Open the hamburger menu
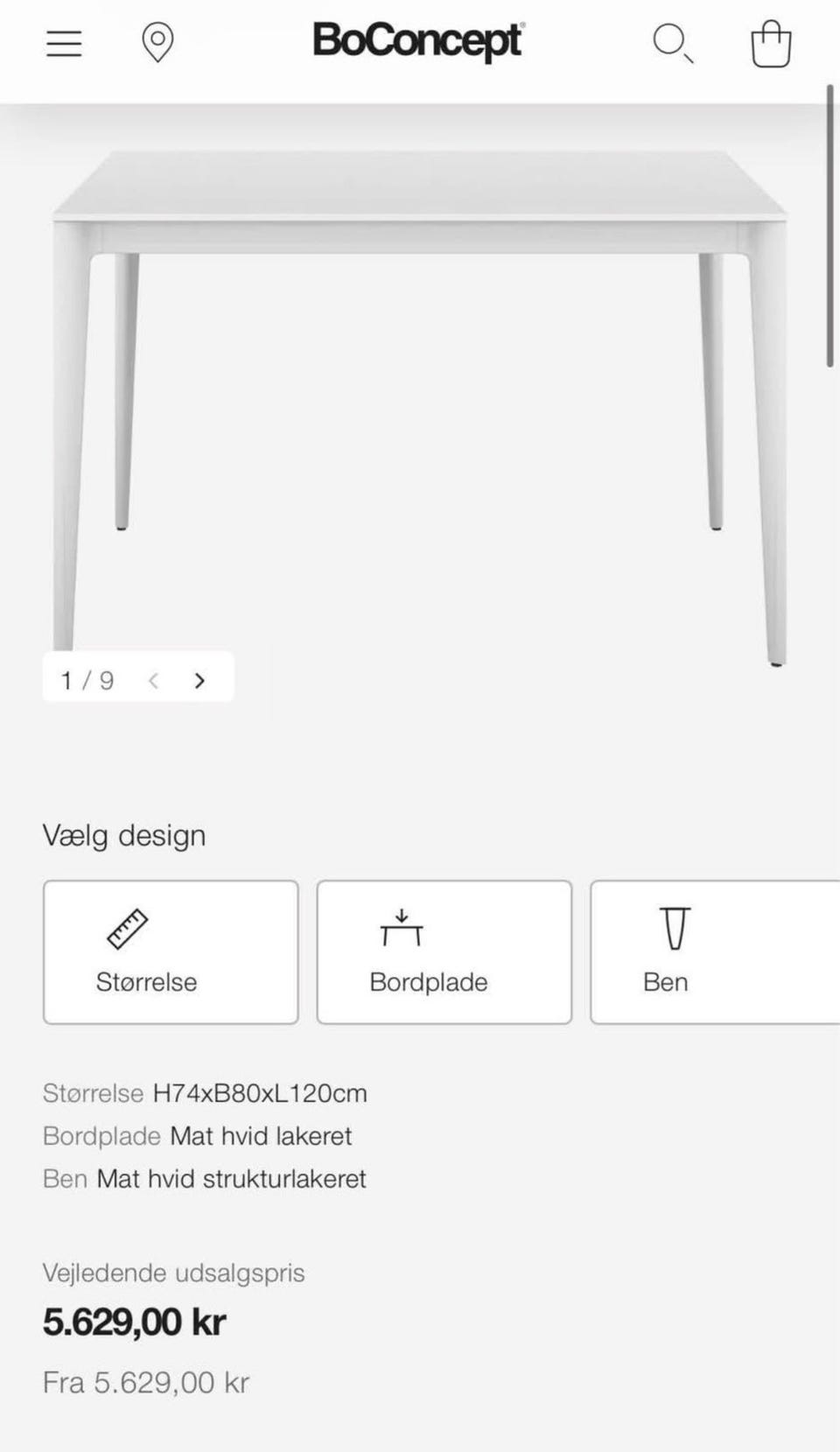 tap(64, 44)
